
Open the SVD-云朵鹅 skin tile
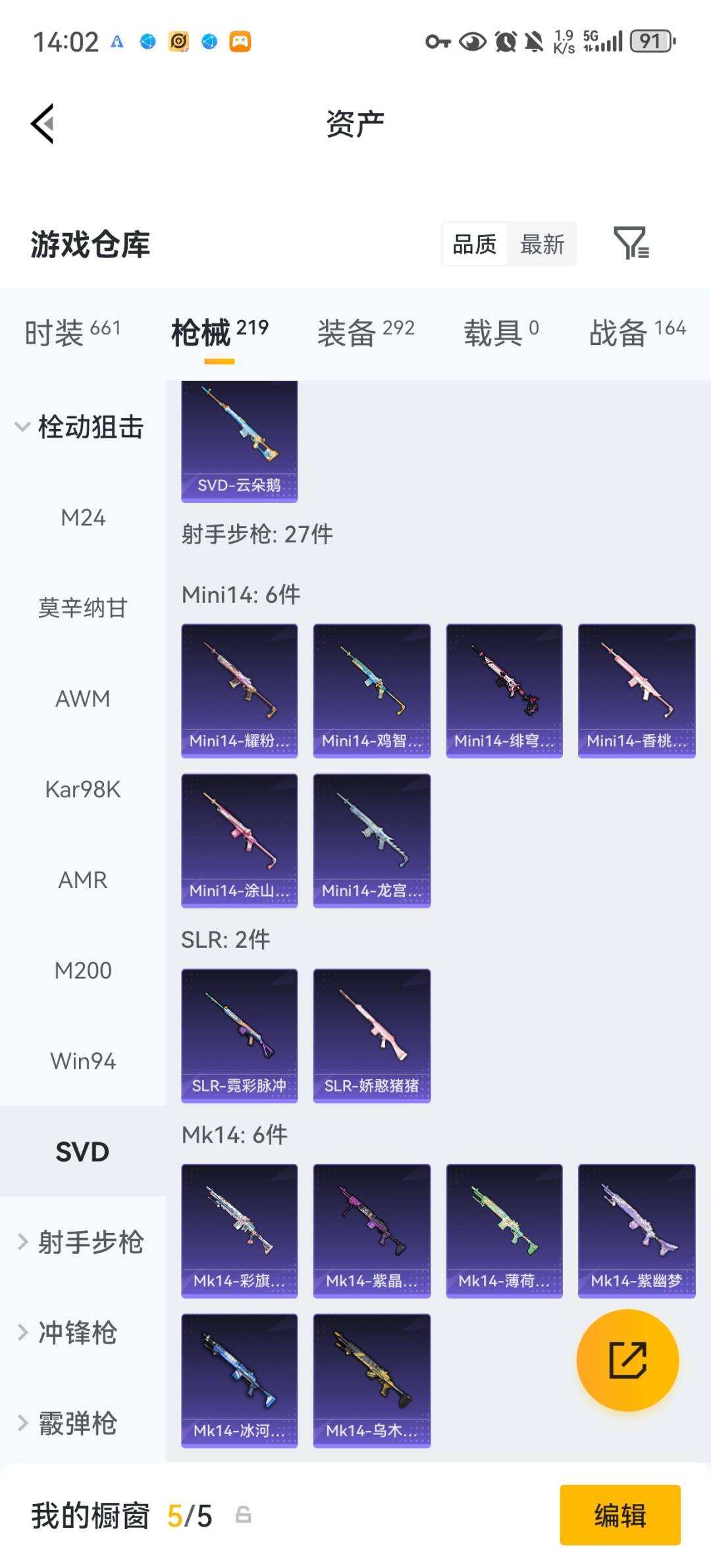point(240,441)
